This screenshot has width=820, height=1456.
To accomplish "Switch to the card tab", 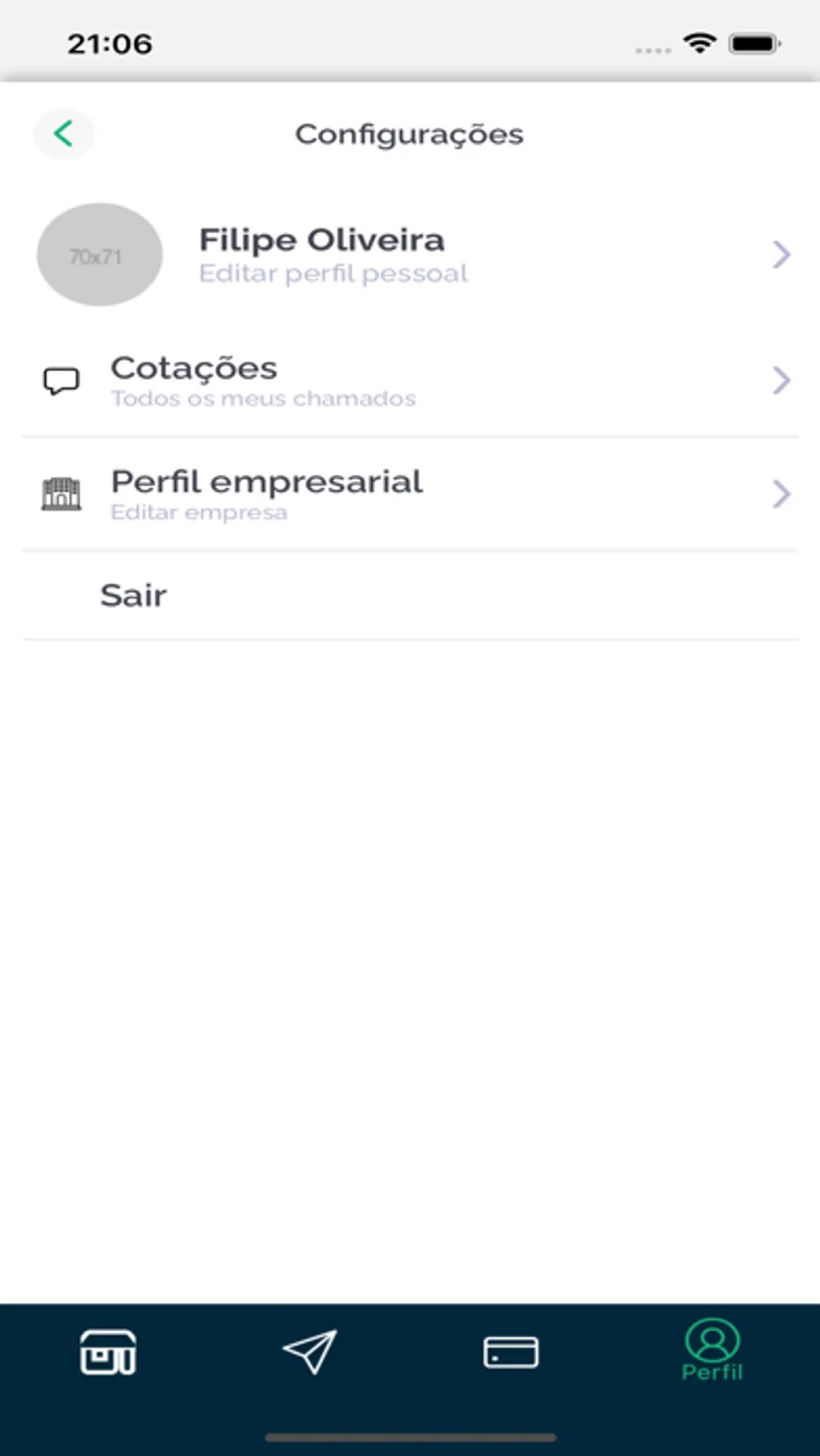I will click(x=510, y=1351).
